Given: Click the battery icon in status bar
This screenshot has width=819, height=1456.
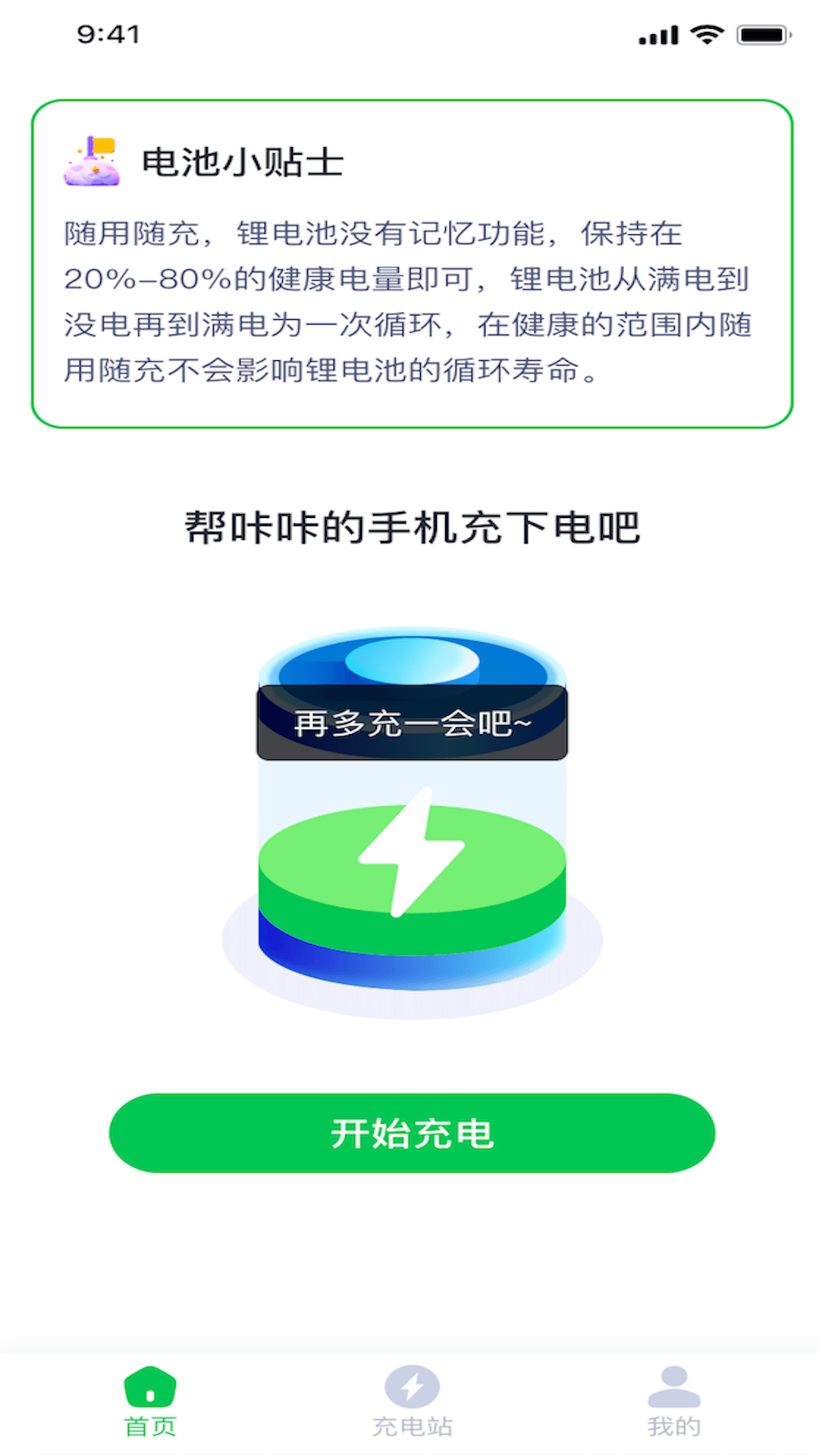Looking at the screenshot, I should (761, 32).
